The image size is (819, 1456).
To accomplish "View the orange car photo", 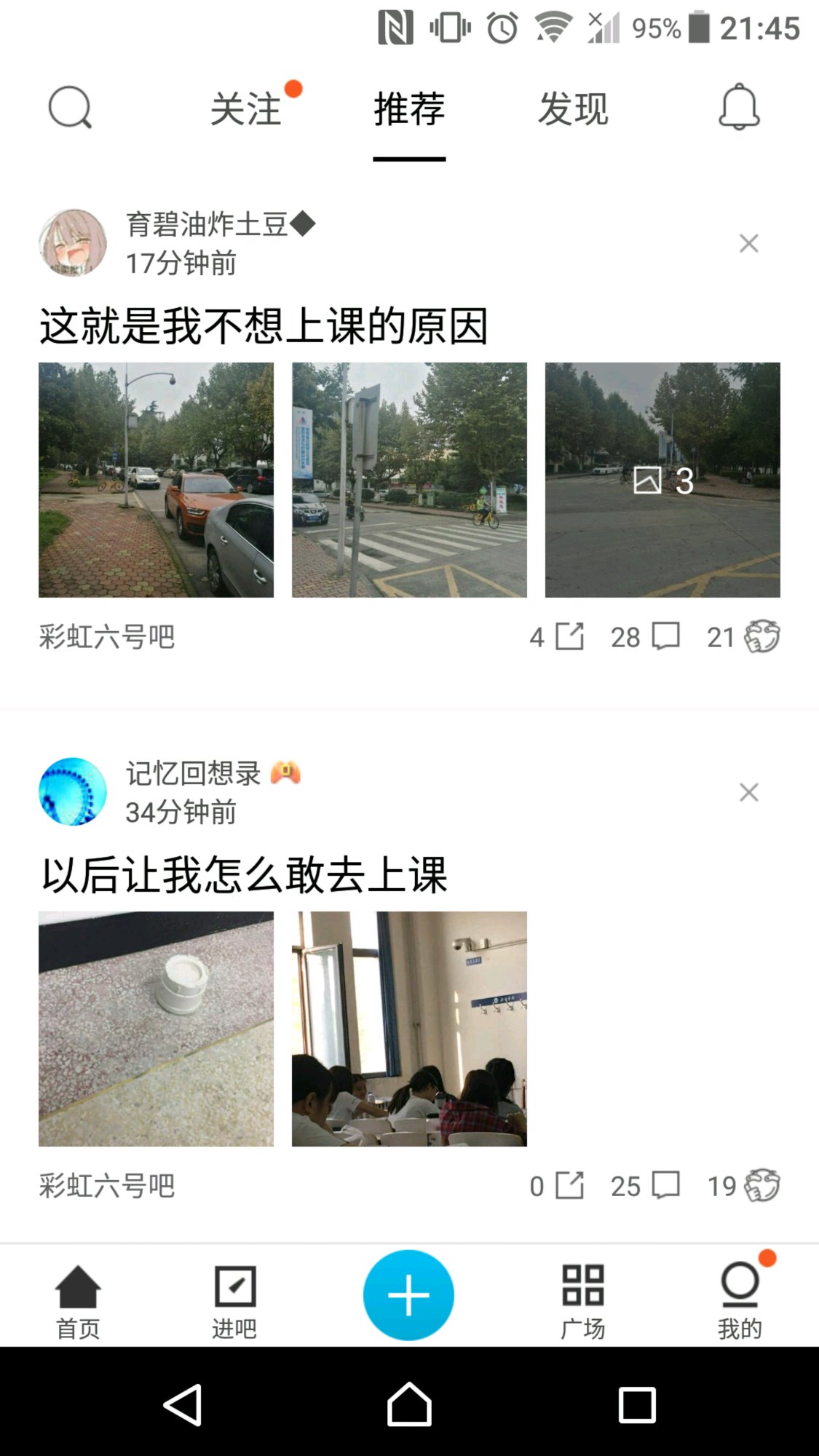I will (156, 480).
